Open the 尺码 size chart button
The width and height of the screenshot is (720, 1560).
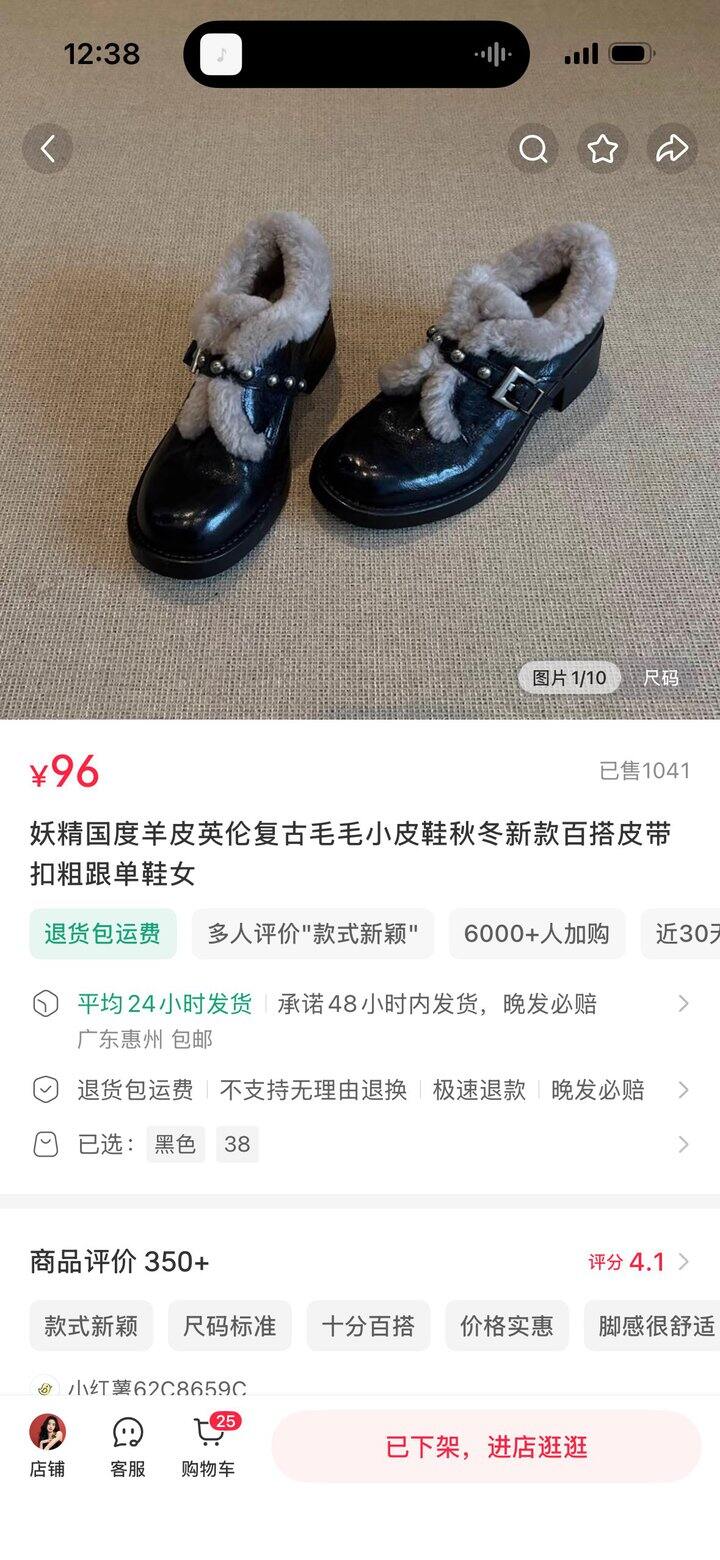coord(660,678)
